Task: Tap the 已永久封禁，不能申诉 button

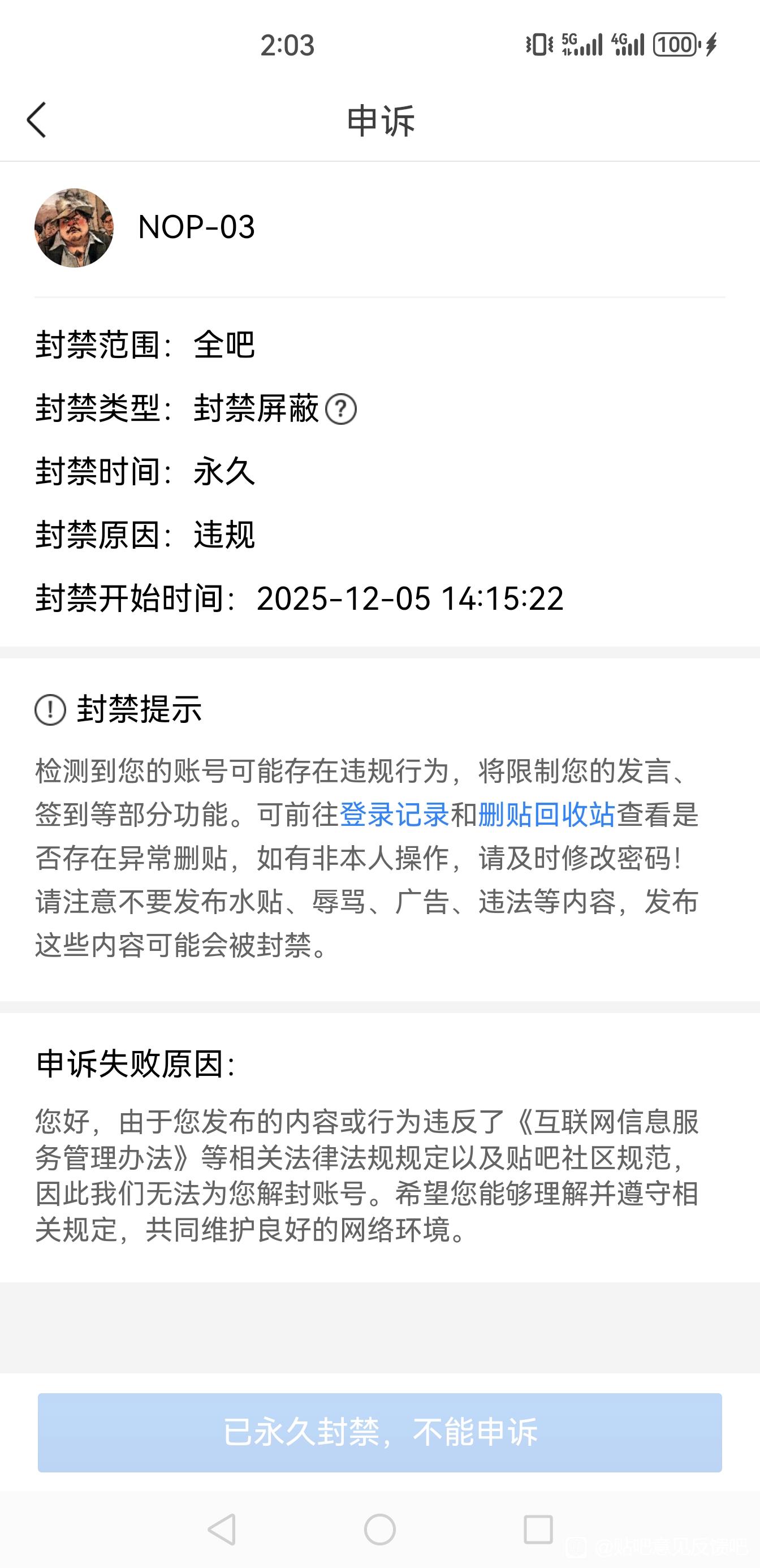Action: (x=379, y=1432)
